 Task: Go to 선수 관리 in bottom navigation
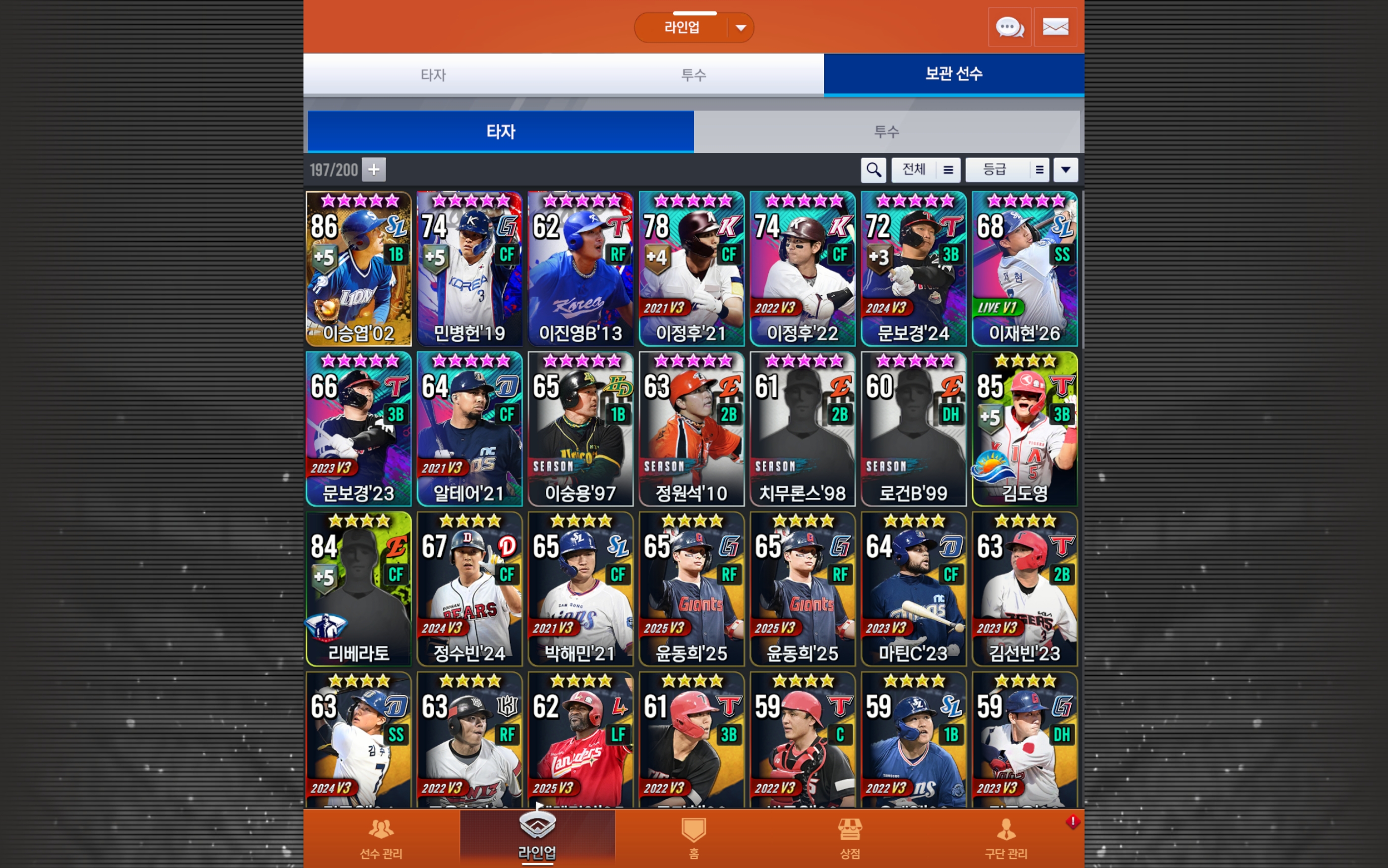point(381,838)
